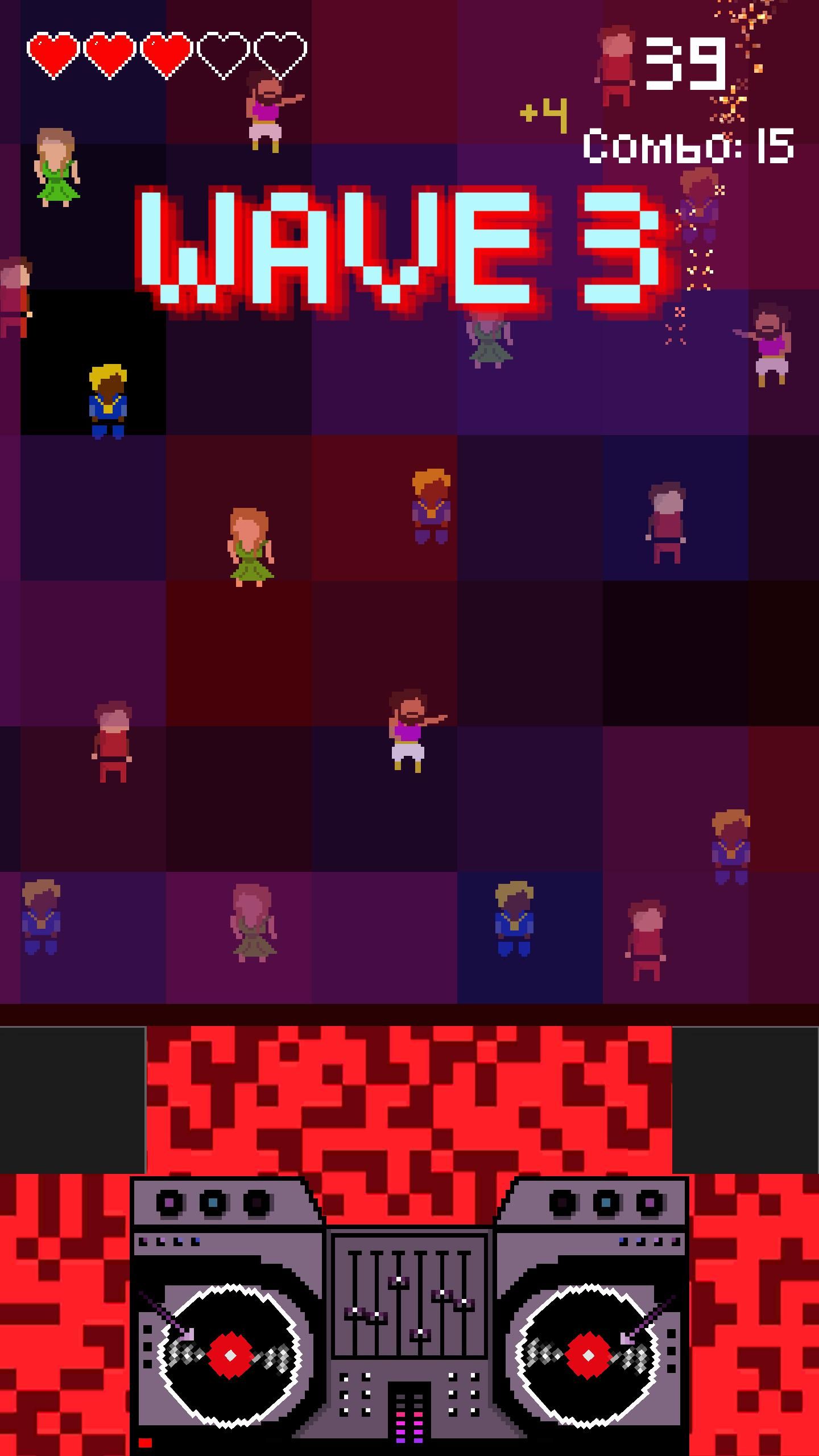Tap the right turntable record
Image resolution: width=819 pixels, height=1456 pixels.
pyautogui.click(x=588, y=1355)
